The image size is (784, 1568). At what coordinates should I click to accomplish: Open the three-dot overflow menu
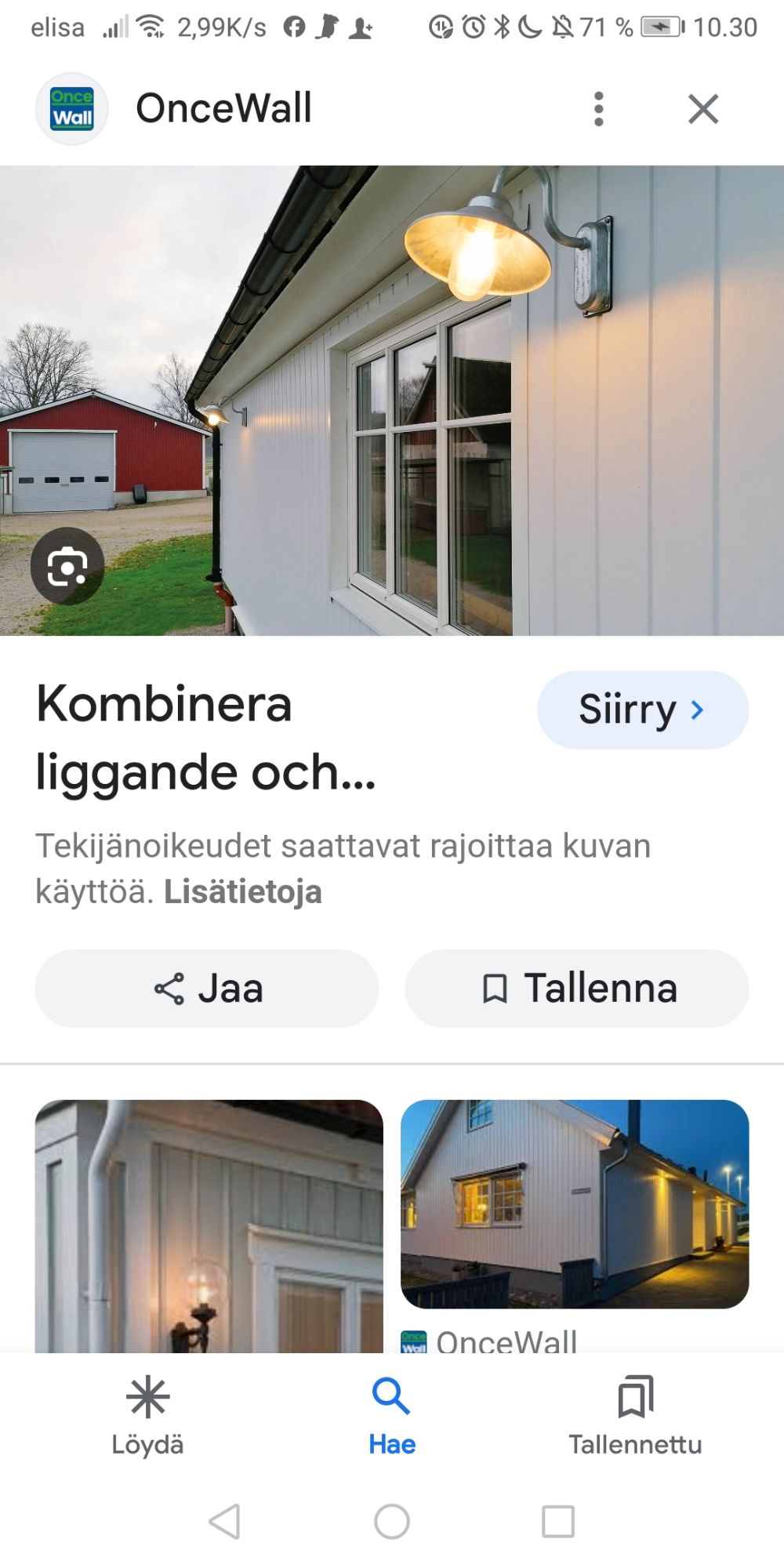tap(599, 109)
